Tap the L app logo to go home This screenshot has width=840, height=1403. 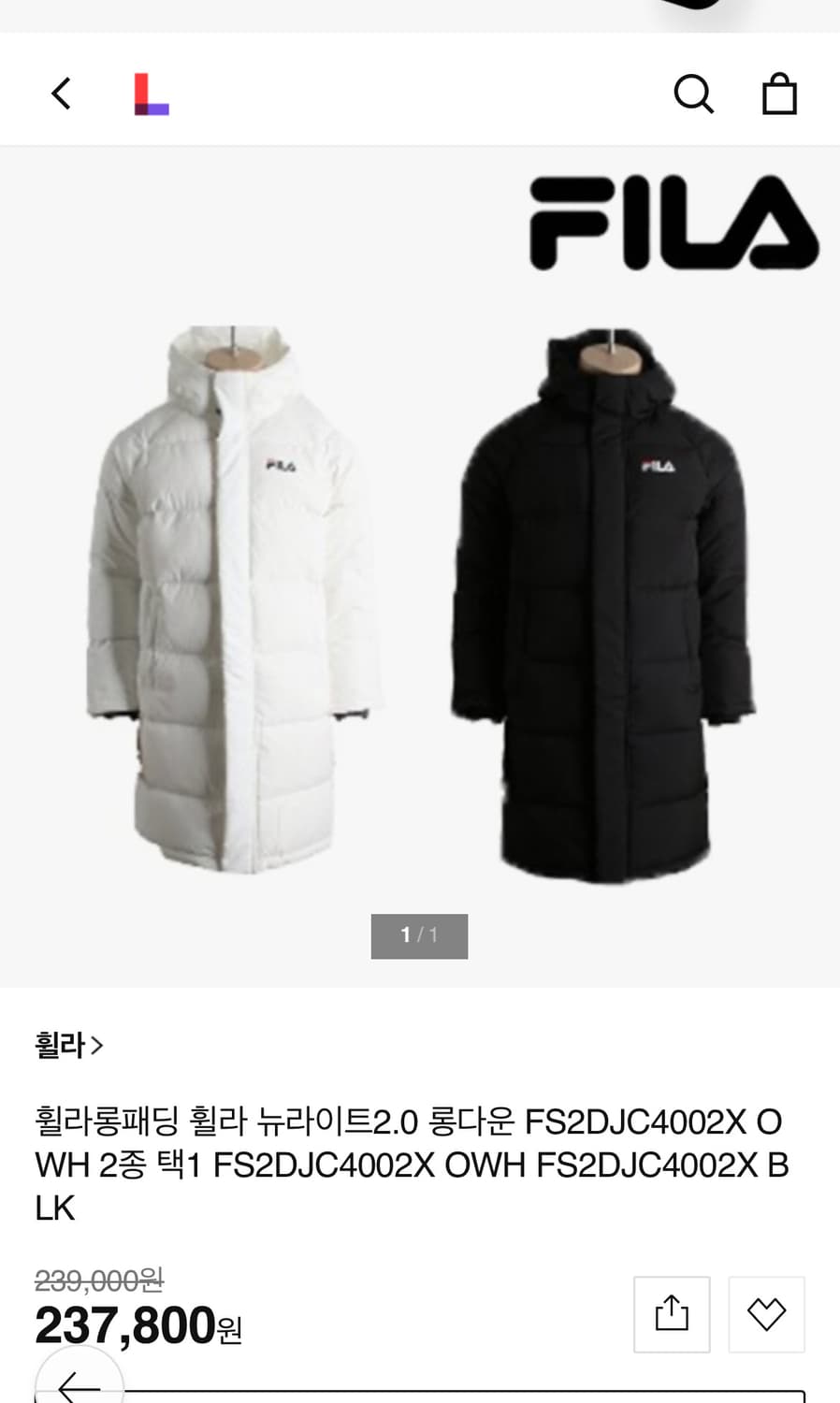152,93
